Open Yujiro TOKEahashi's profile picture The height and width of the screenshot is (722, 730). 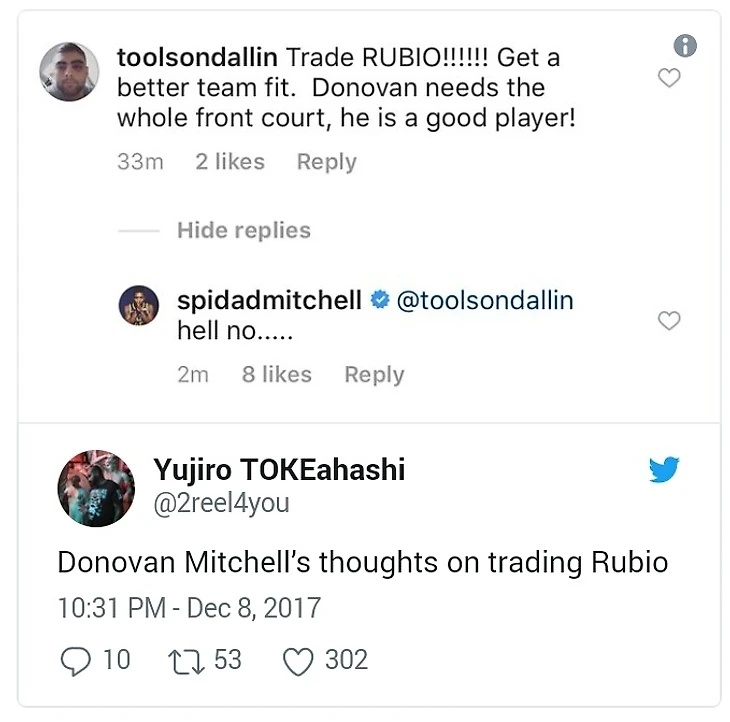96,488
